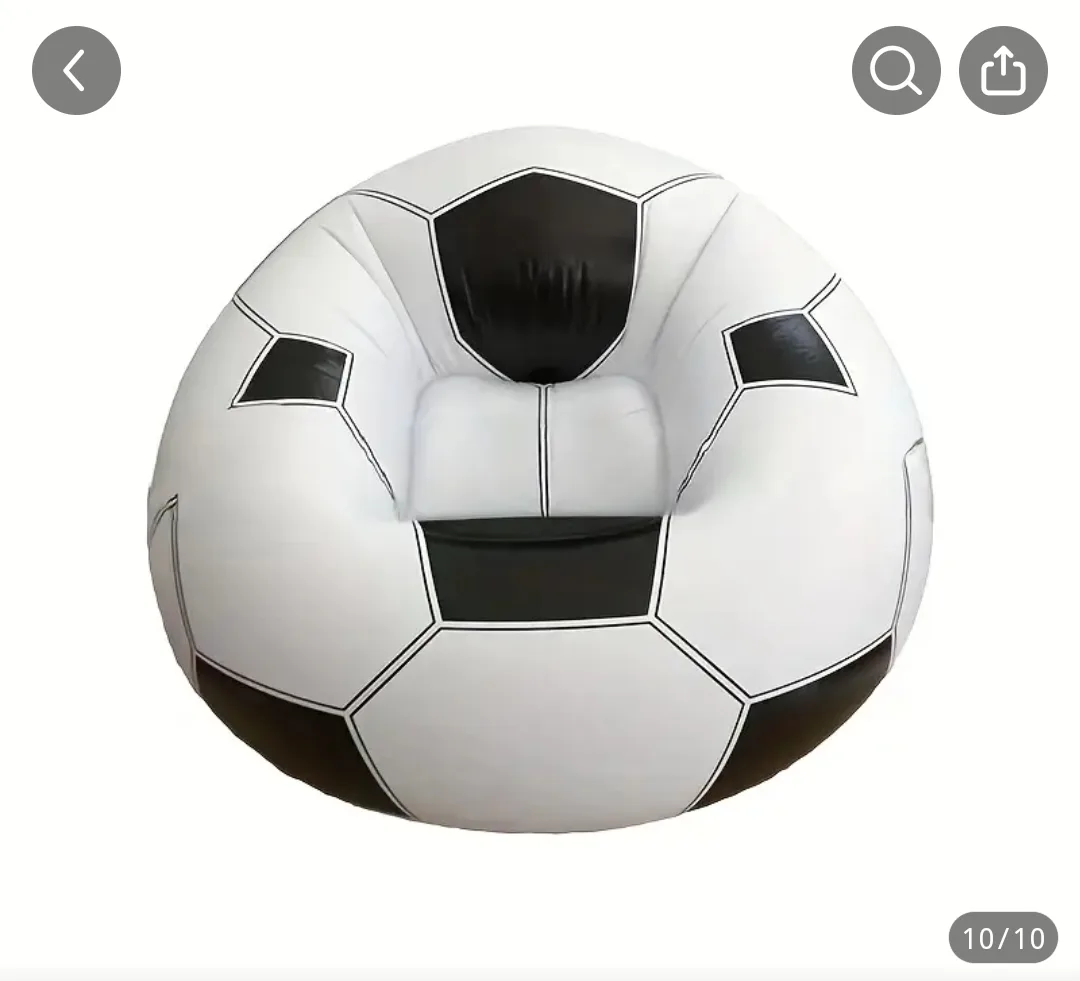
Task: Open the search magnifier icon
Action: coord(895,71)
